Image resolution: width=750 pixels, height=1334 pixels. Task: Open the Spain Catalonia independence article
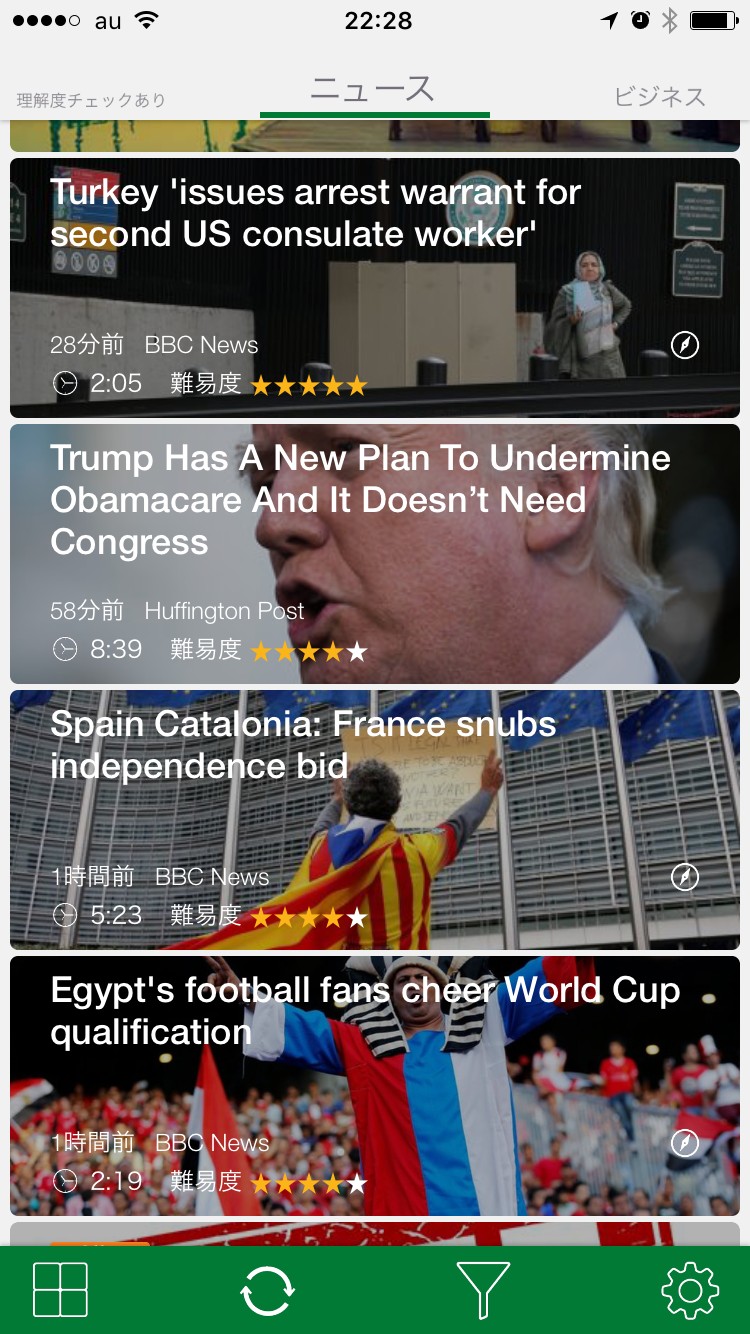pyautogui.click(x=303, y=745)
